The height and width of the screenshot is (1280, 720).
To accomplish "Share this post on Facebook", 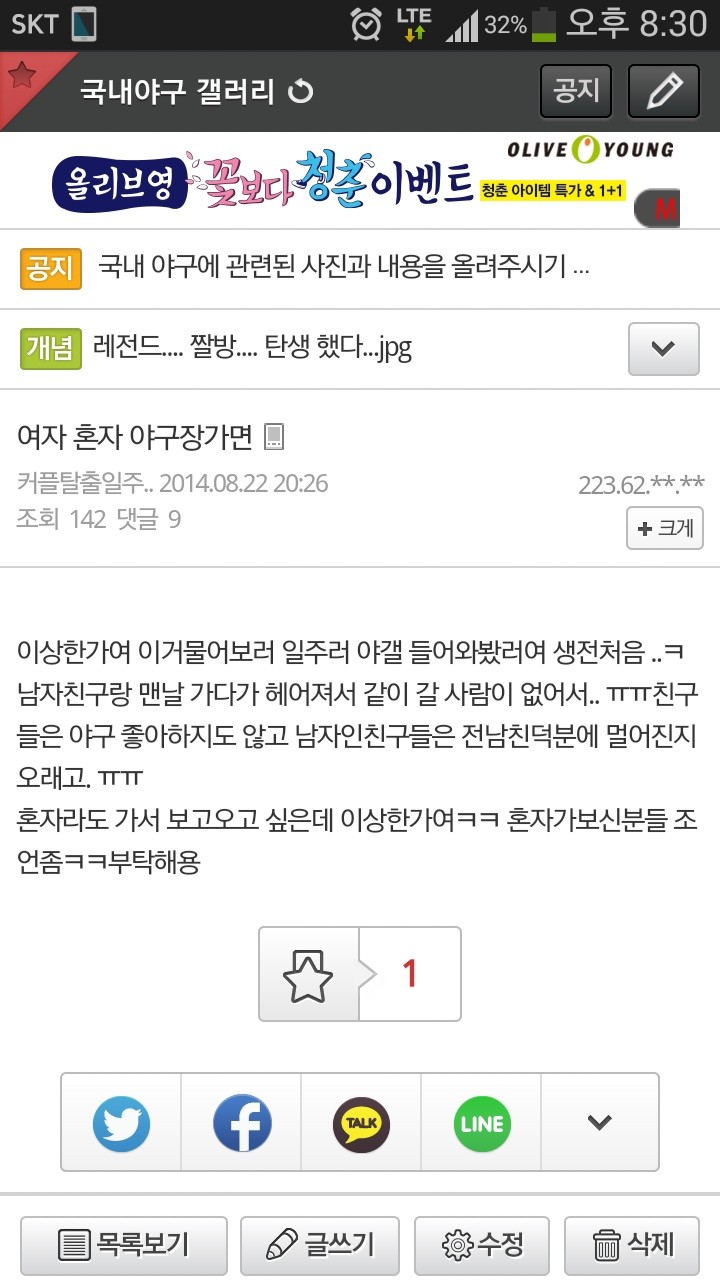I will click(x=241, y=1122).
